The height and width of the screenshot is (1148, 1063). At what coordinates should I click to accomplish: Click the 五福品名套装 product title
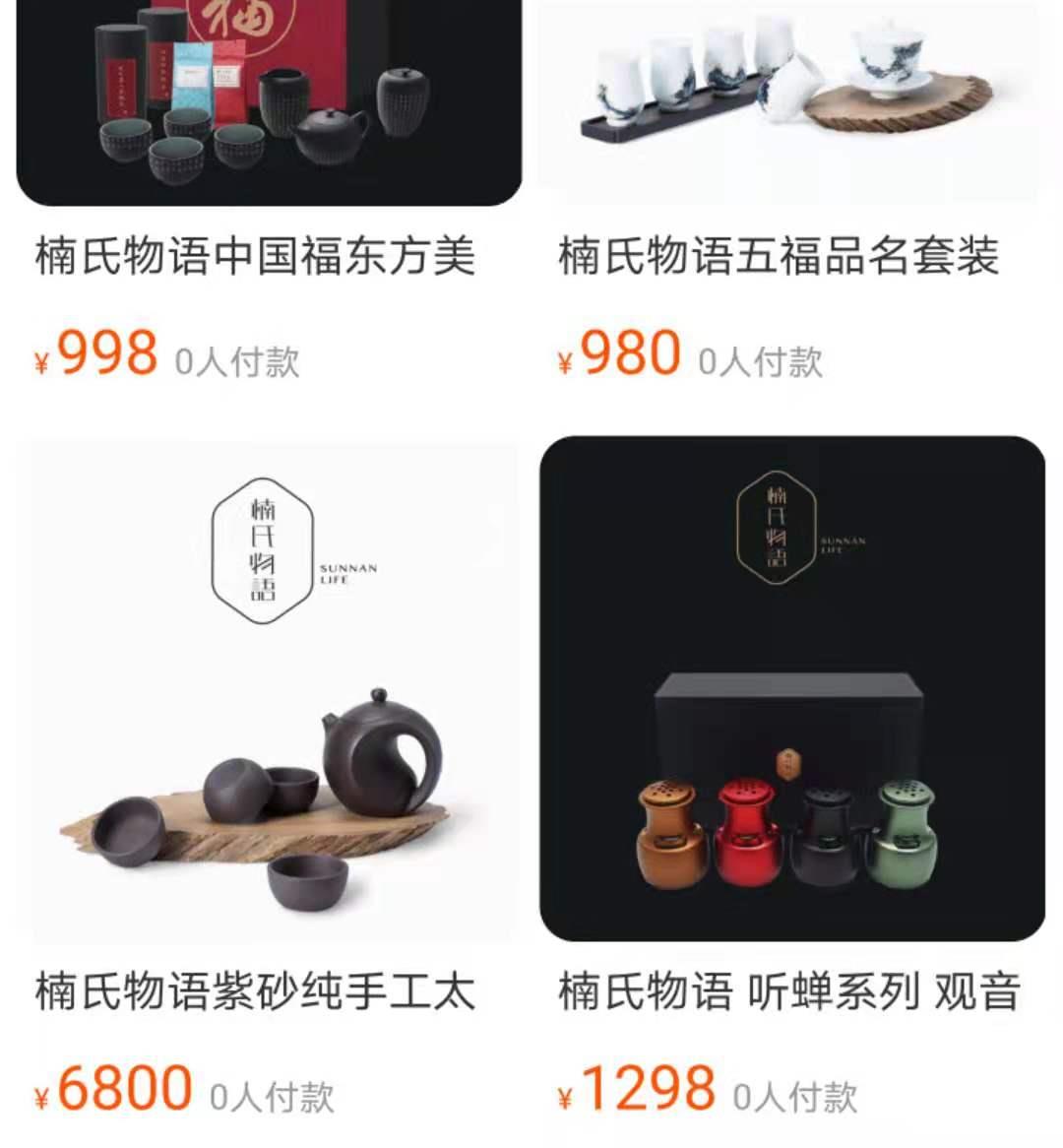(x=778, y=254)
